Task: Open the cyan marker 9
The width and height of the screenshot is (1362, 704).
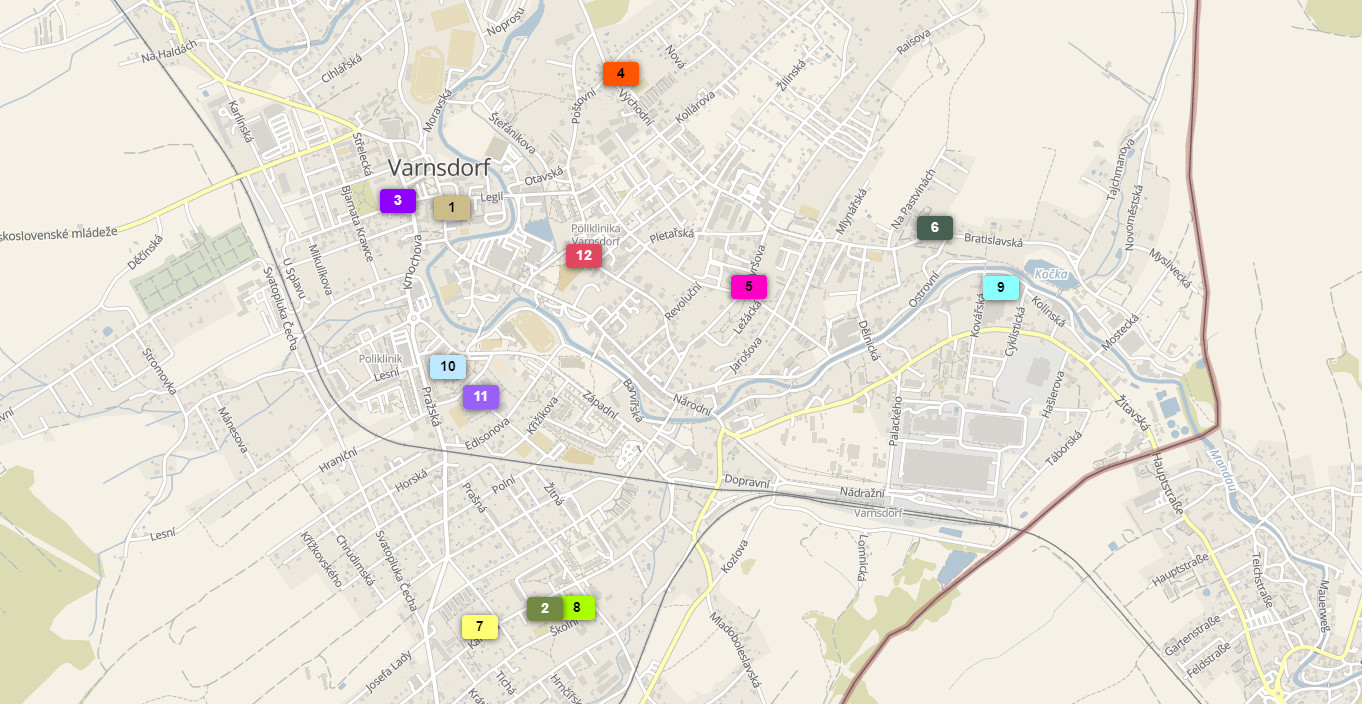Action: coord(1001,288)
